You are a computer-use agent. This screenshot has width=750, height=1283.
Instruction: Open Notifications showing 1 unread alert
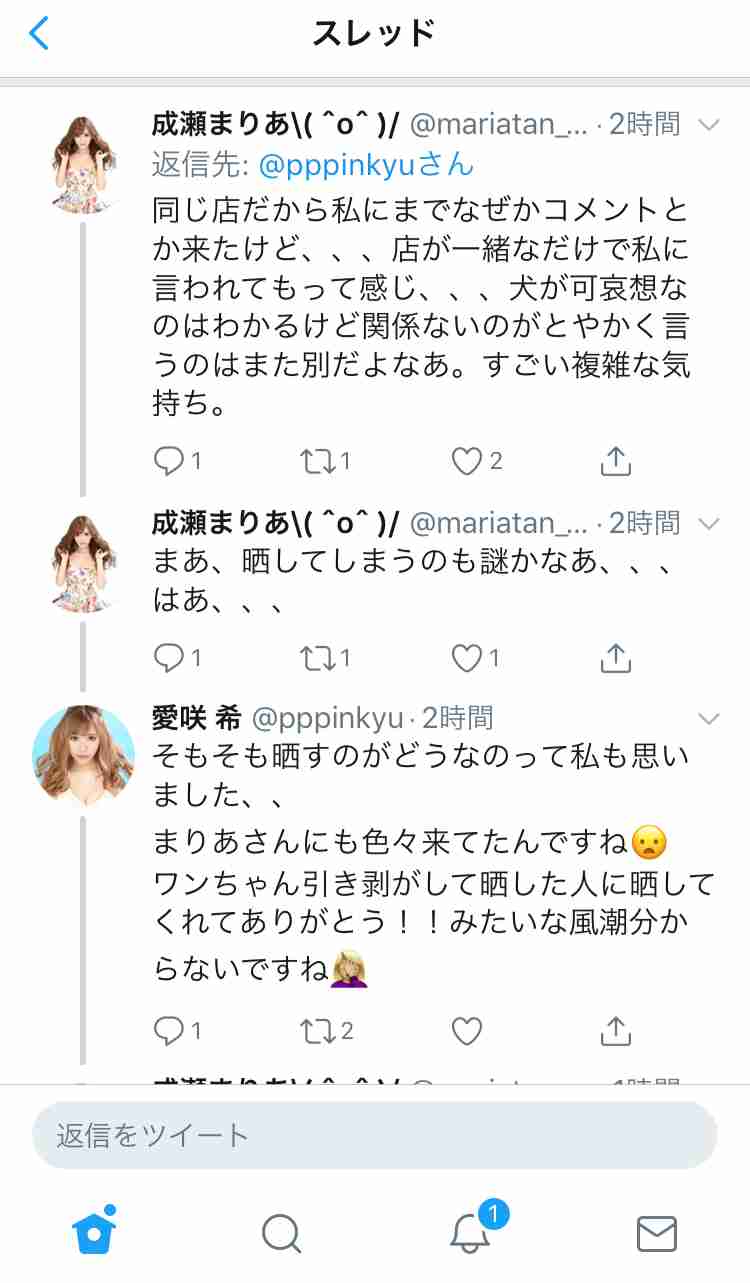[x=468, y=1233]
